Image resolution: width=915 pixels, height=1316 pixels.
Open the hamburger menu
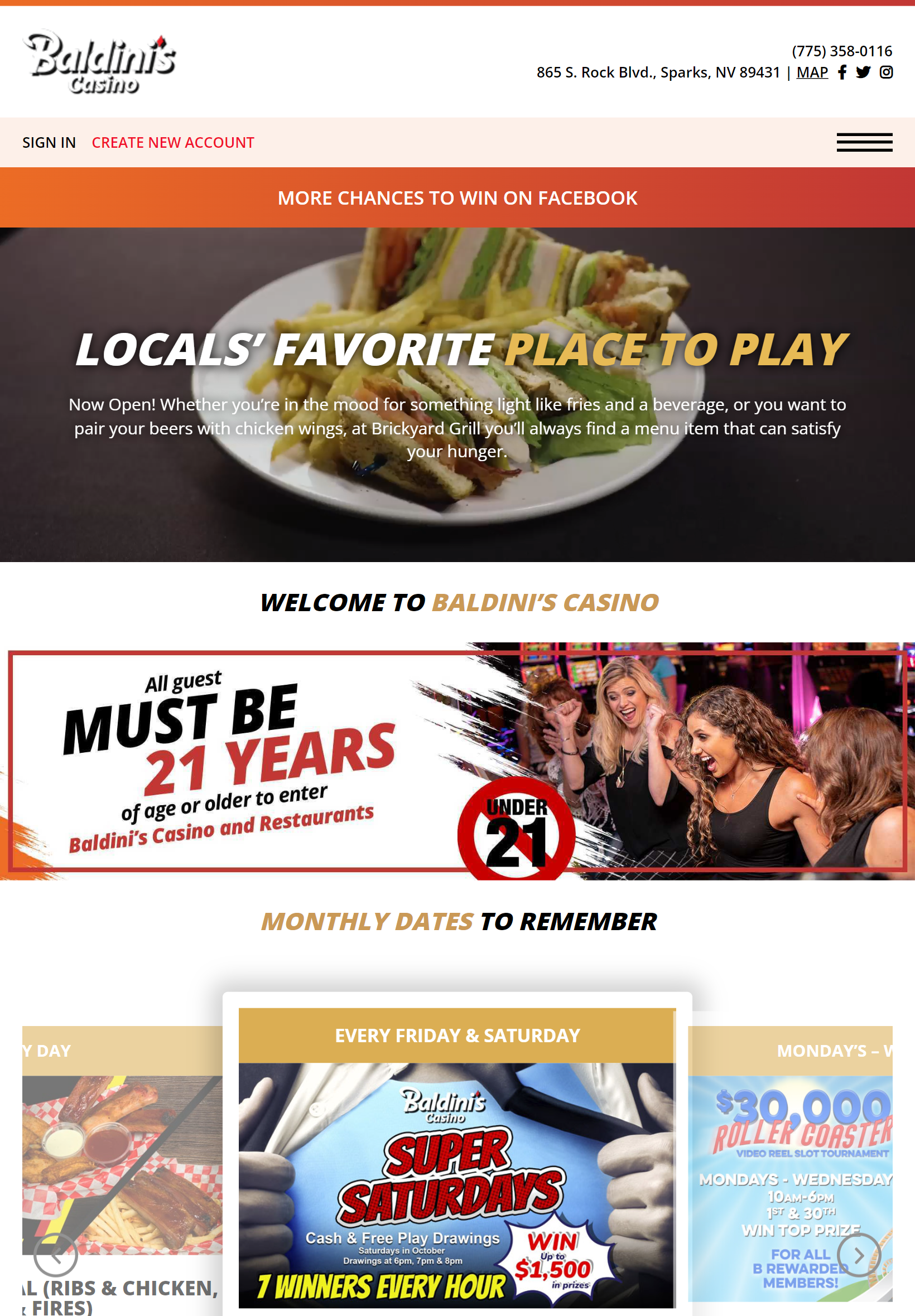pyautogui.click(x=864, y=142)
